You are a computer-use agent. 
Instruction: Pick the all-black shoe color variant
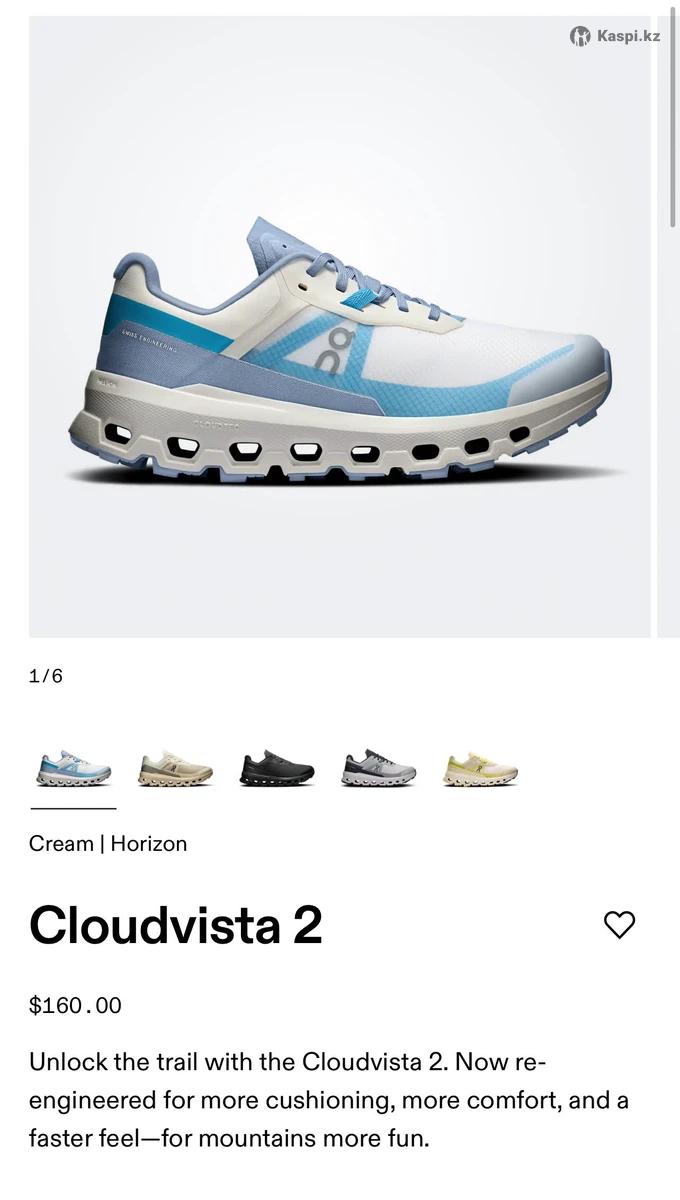click(277, 769)
